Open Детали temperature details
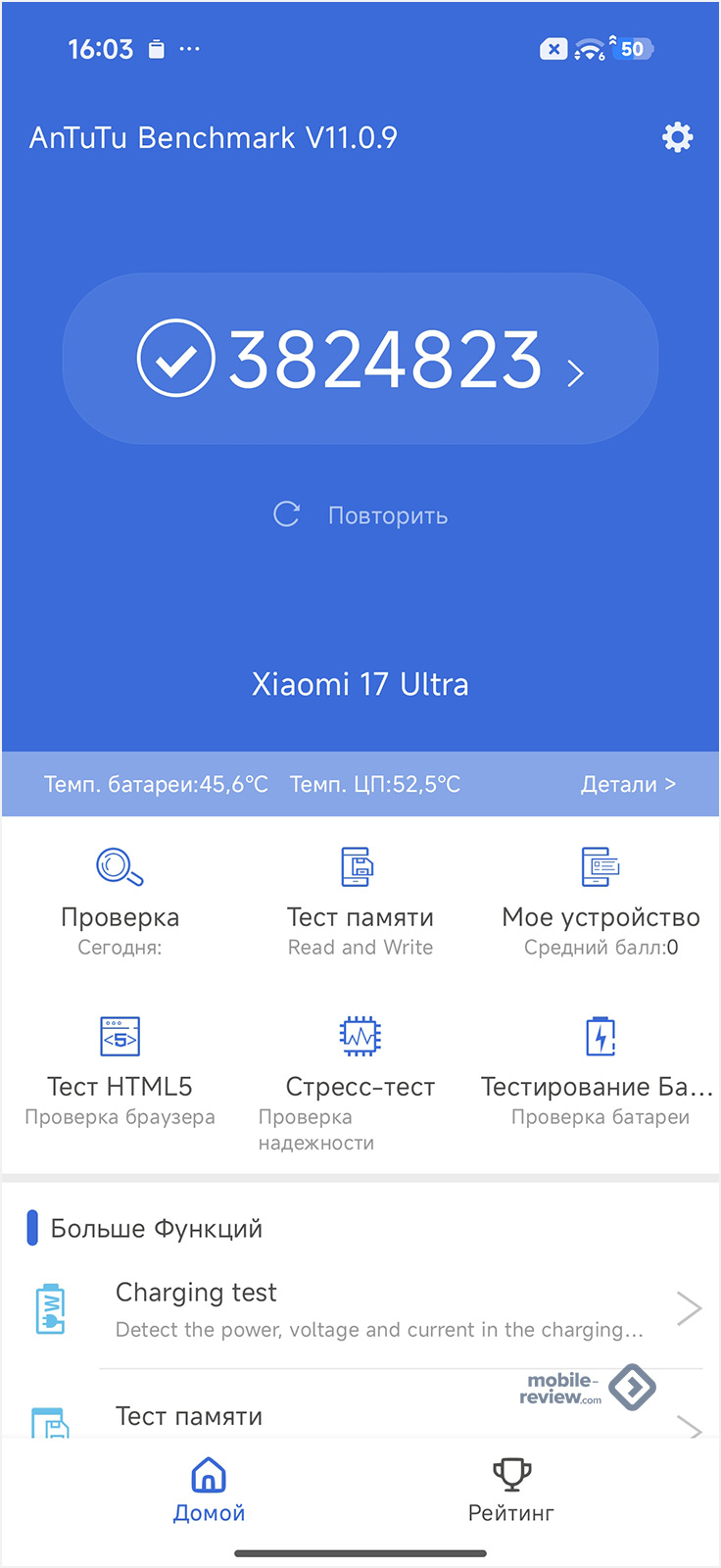Image resolution: width=721 pixels, height=1568 pixels. (x=628, y=784)
